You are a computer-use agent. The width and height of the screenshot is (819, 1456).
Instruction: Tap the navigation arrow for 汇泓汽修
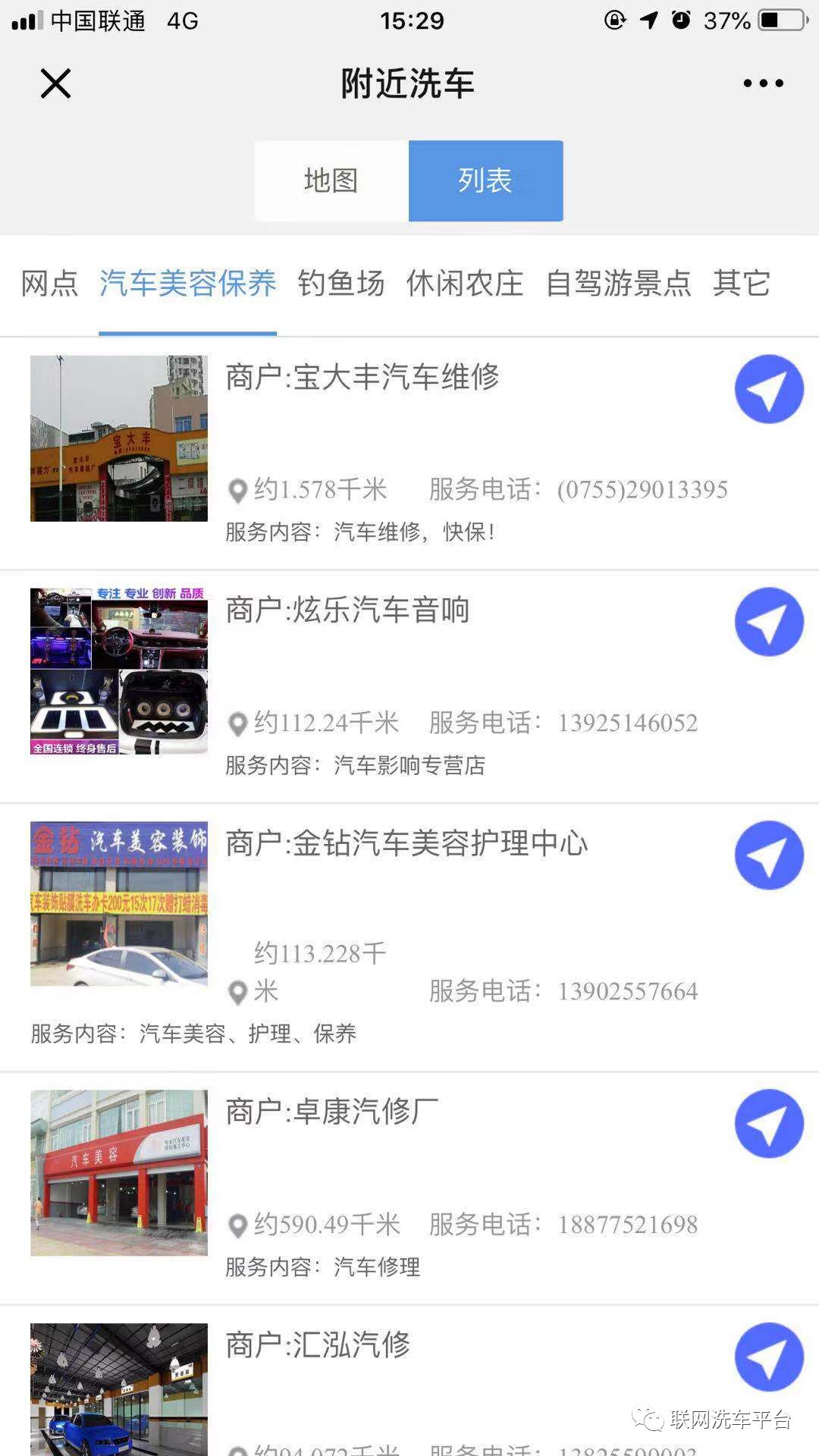coord(769,1357)
